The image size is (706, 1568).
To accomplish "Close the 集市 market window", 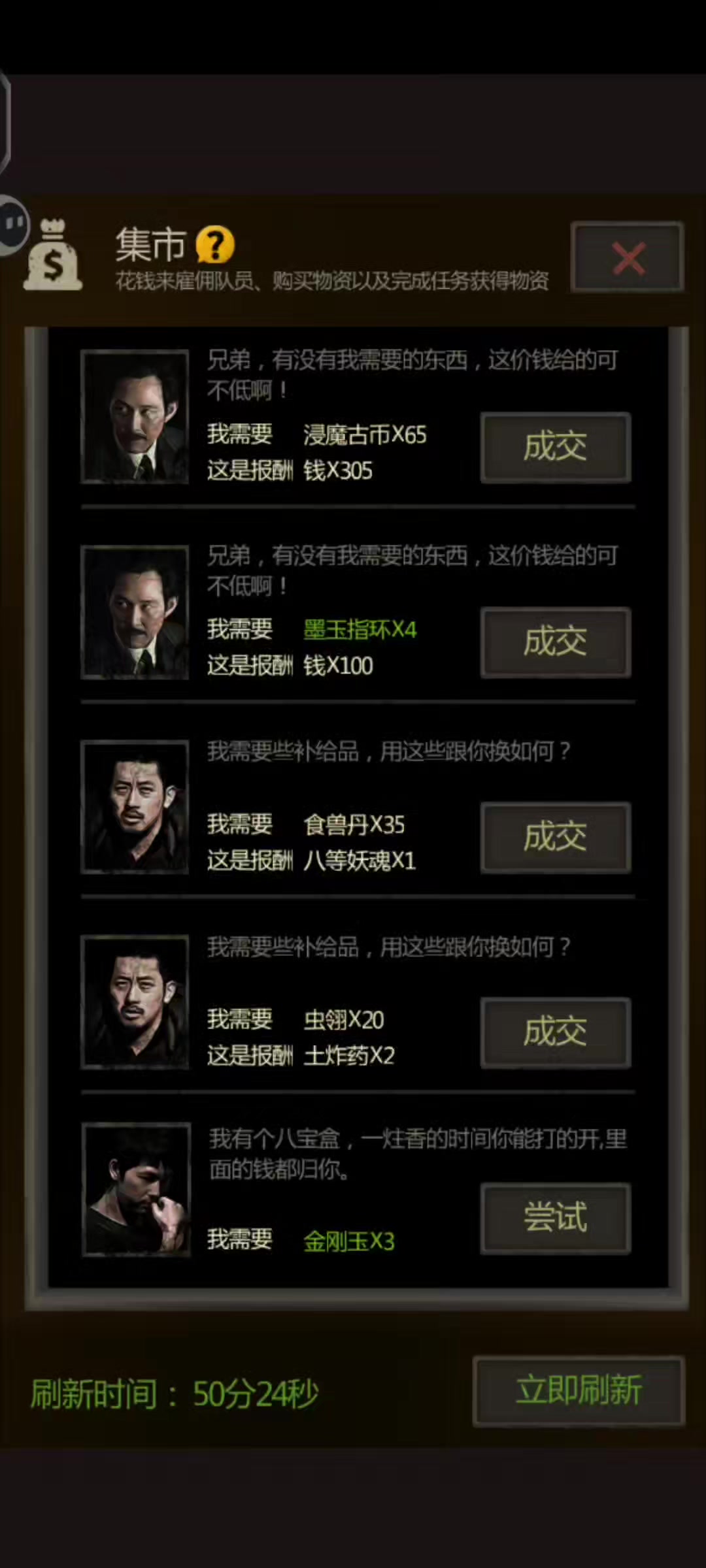I will point(628,257).
